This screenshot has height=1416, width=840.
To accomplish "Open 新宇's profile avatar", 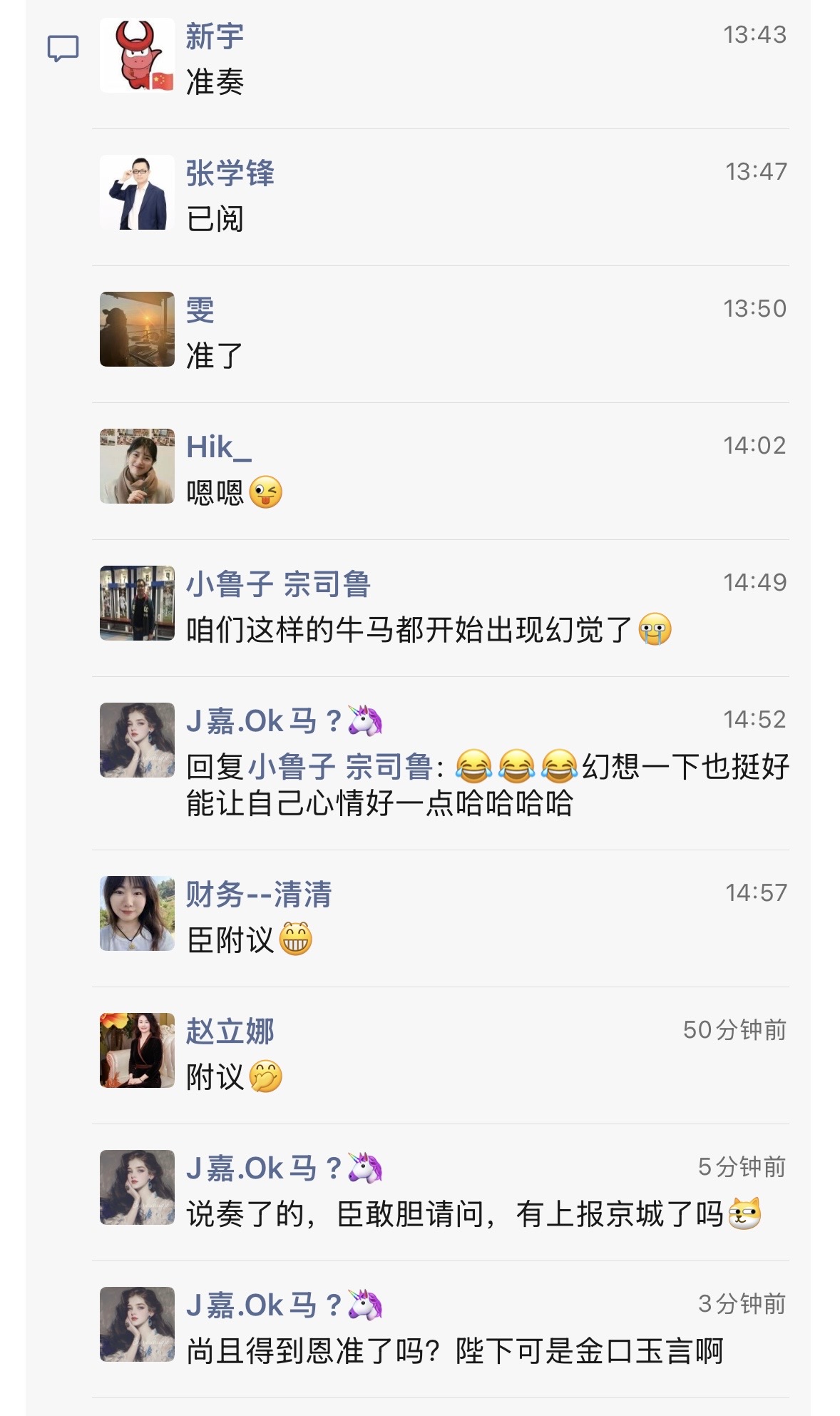I will [x=137, y=55].
